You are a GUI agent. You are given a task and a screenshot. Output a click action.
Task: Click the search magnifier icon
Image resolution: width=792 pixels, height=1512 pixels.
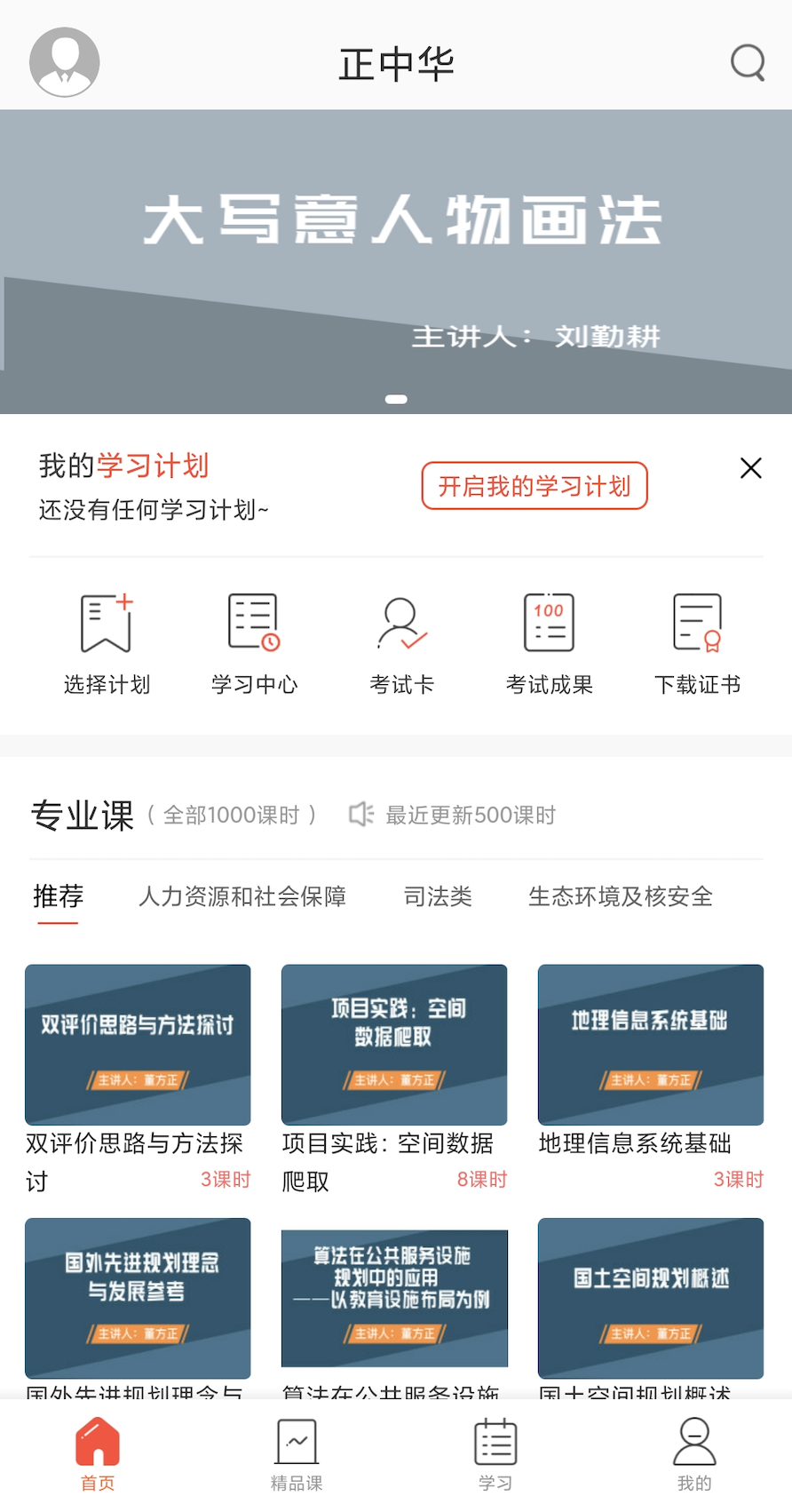click(x=747, y=62)
